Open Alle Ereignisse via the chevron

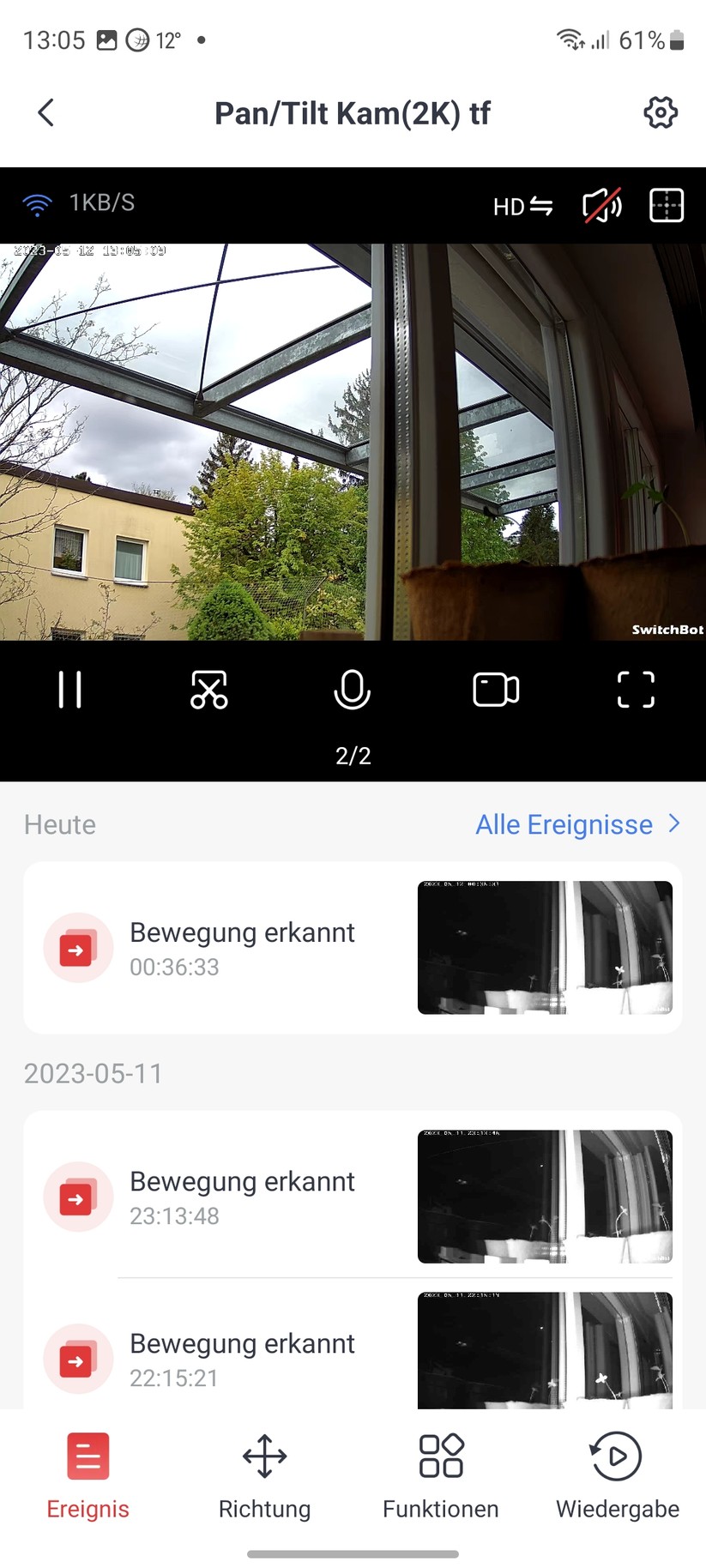point(675,823)
